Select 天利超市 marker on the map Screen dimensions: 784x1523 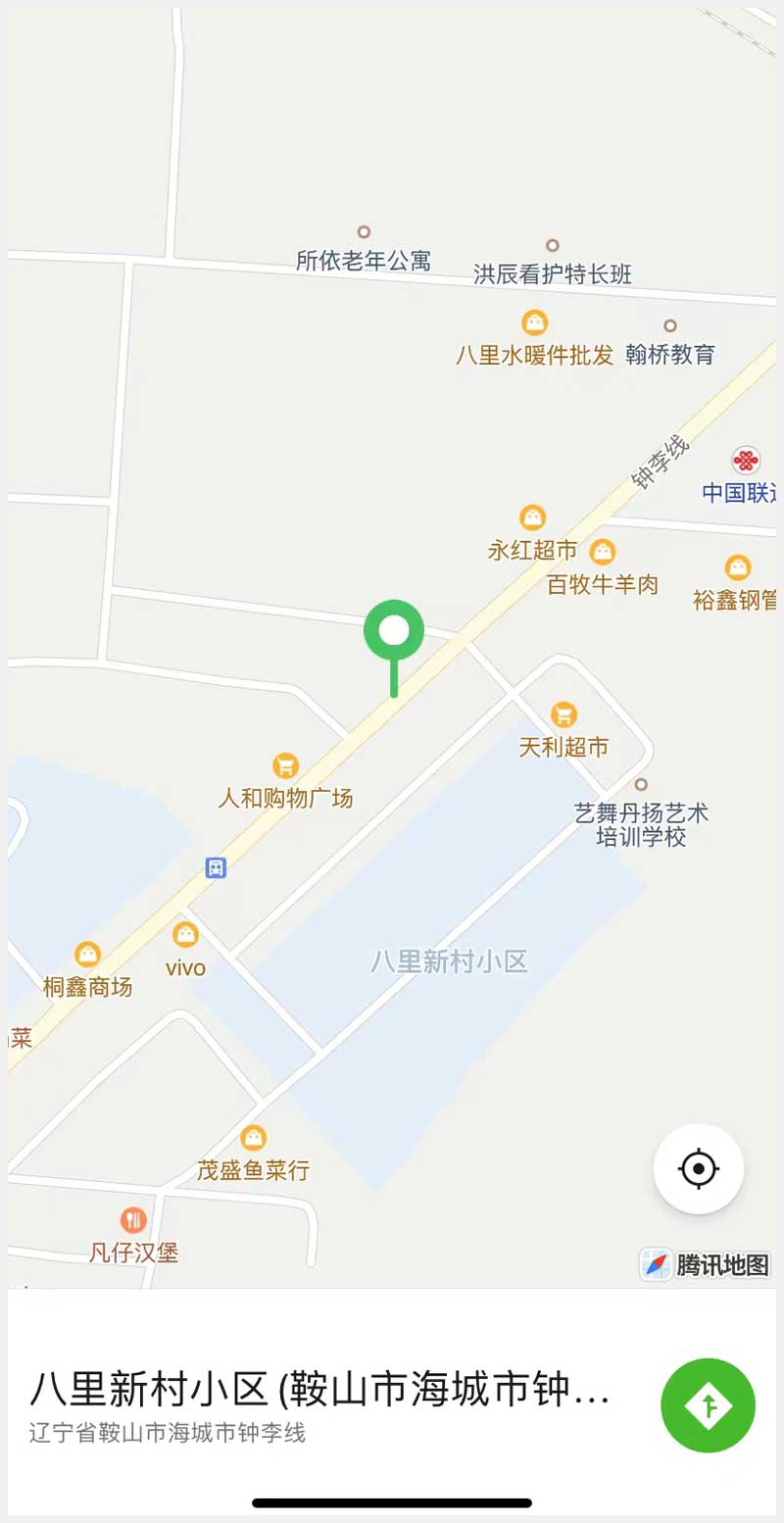pos(563,714)
